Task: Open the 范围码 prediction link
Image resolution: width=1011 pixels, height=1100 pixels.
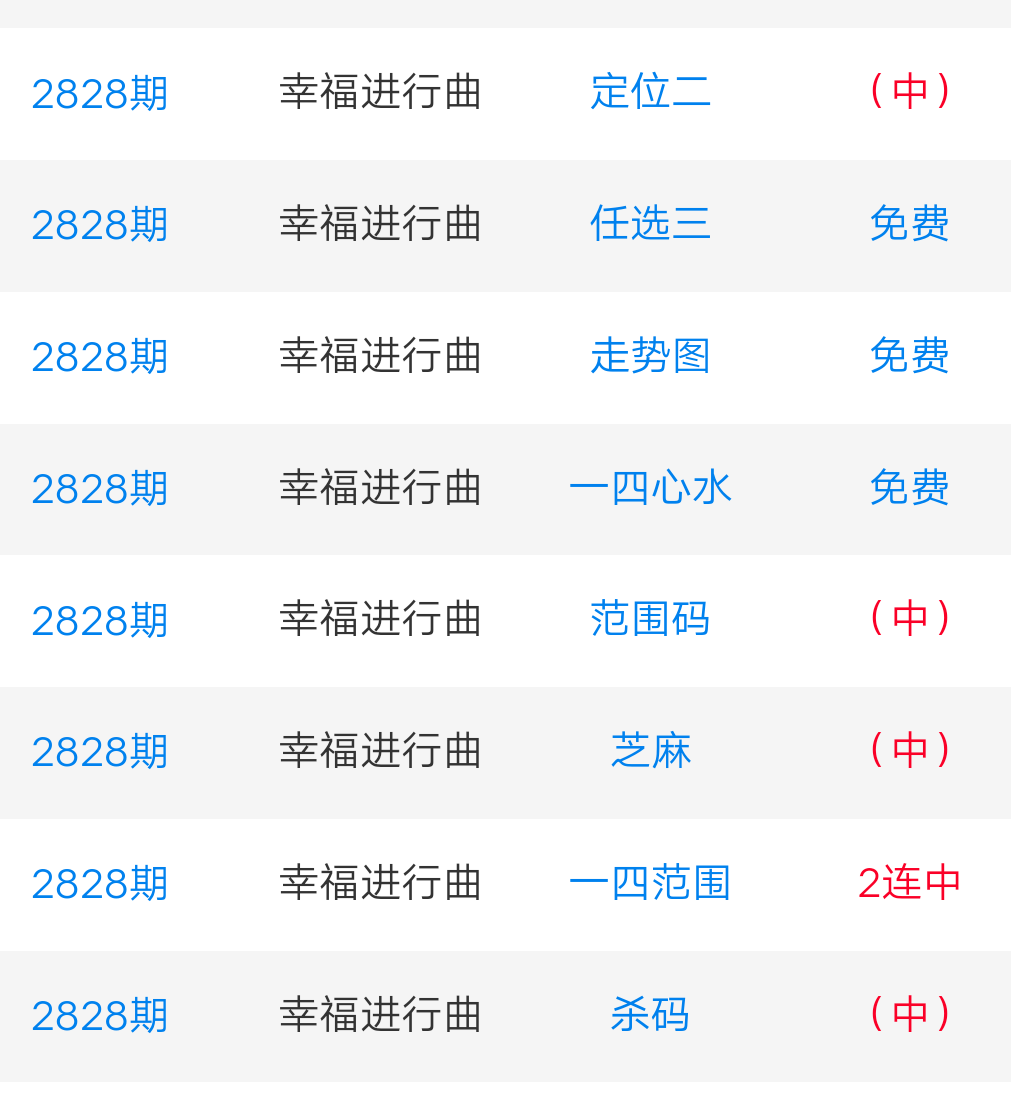Action: [x=650, y=620]
